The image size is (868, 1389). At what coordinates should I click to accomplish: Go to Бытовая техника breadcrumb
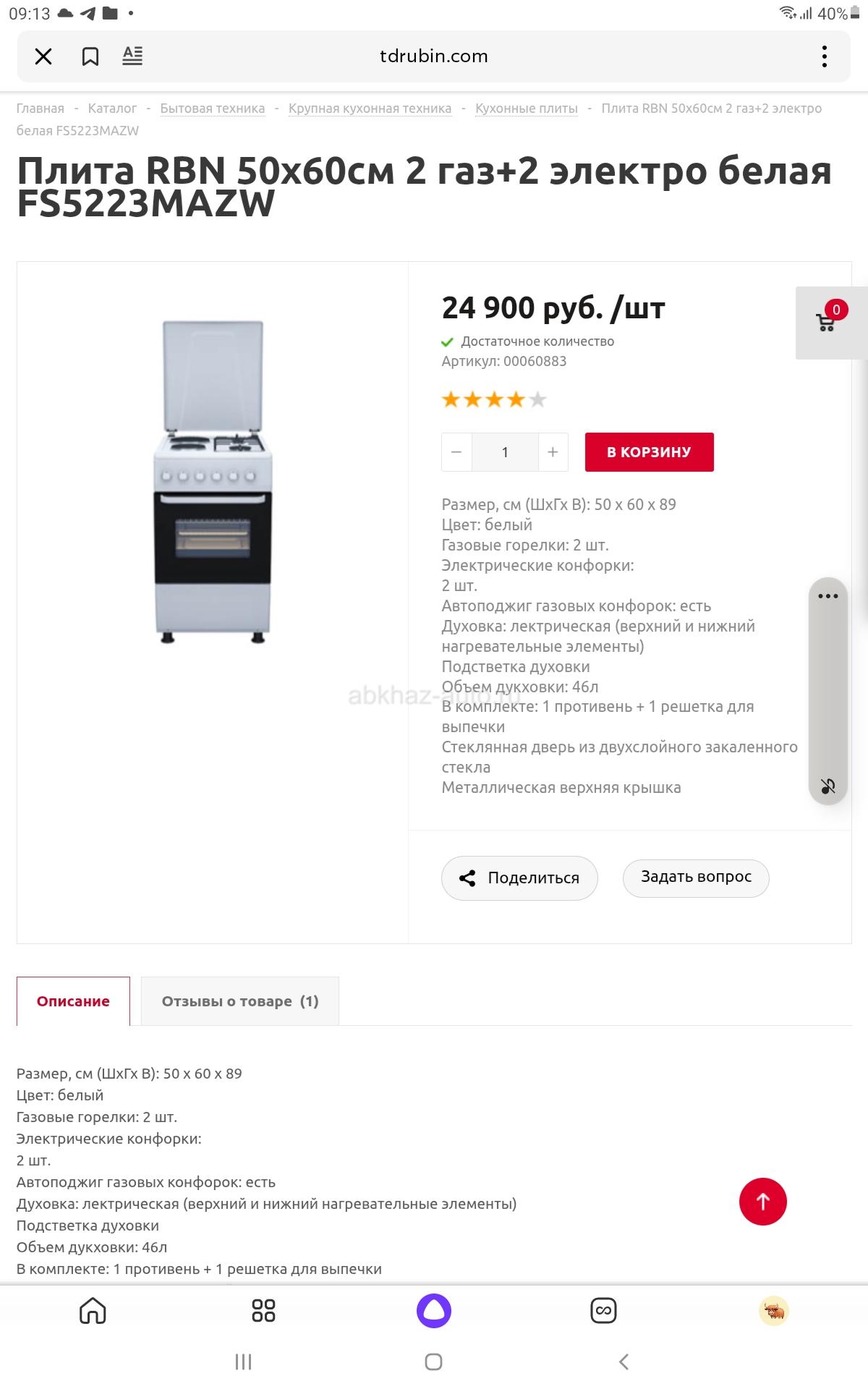point(212,109)
